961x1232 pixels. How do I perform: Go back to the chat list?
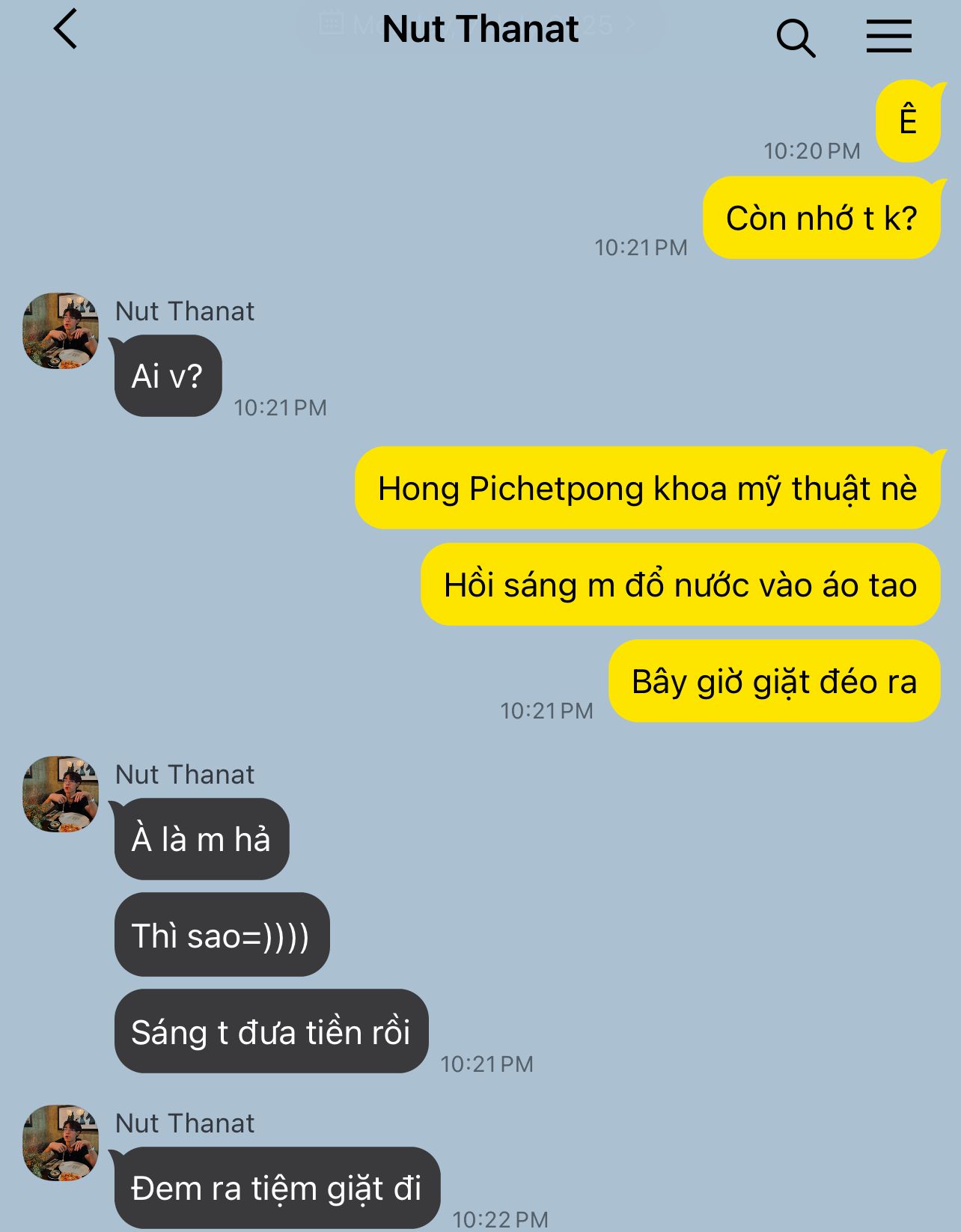(x=66, y=30)
